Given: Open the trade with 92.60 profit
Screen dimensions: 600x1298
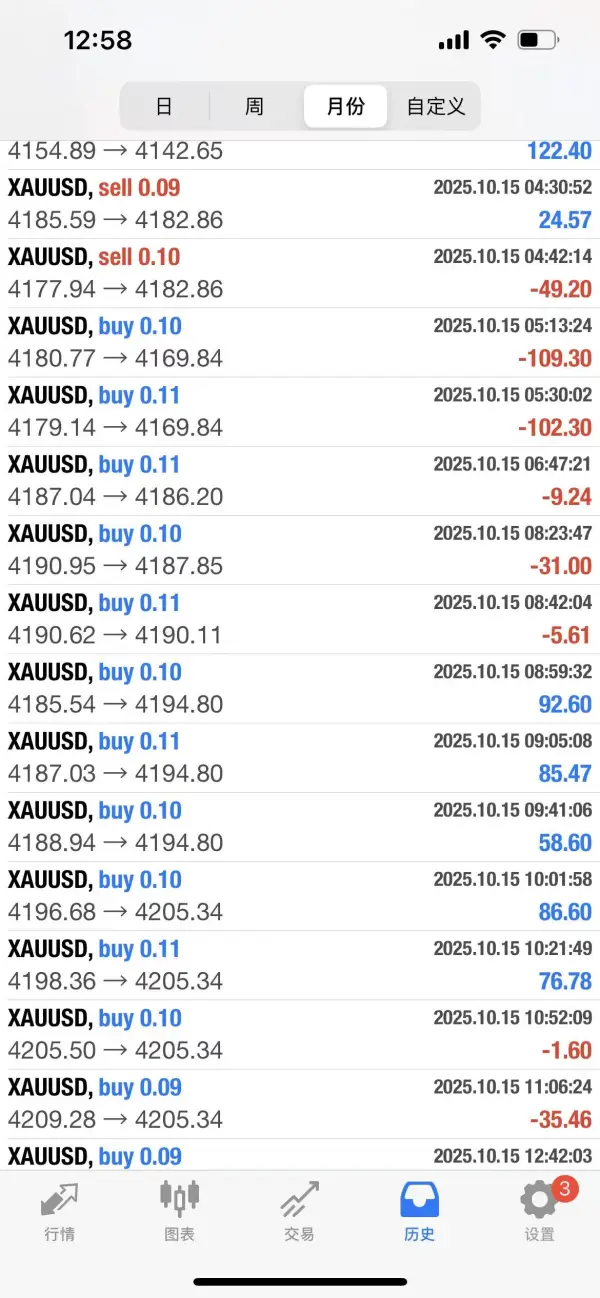Looking at the screenshot, I should click(x=300, y=688).
